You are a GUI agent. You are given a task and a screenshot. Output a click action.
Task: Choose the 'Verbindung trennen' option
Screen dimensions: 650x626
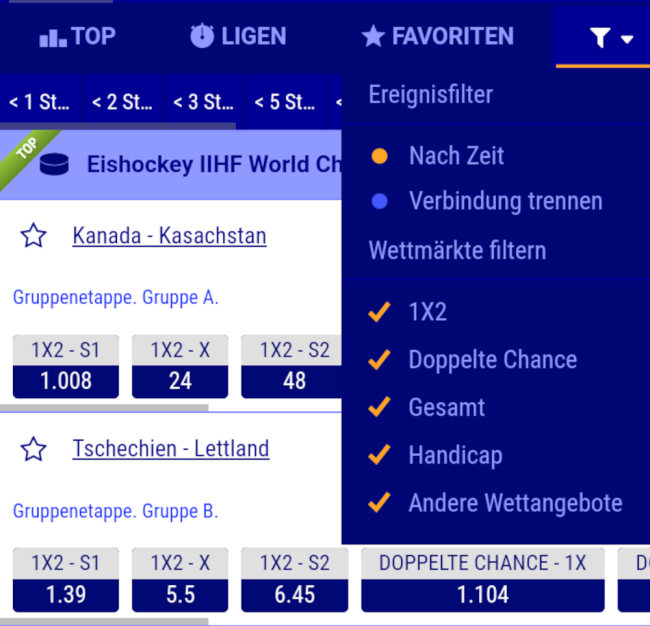click(505, 201)
